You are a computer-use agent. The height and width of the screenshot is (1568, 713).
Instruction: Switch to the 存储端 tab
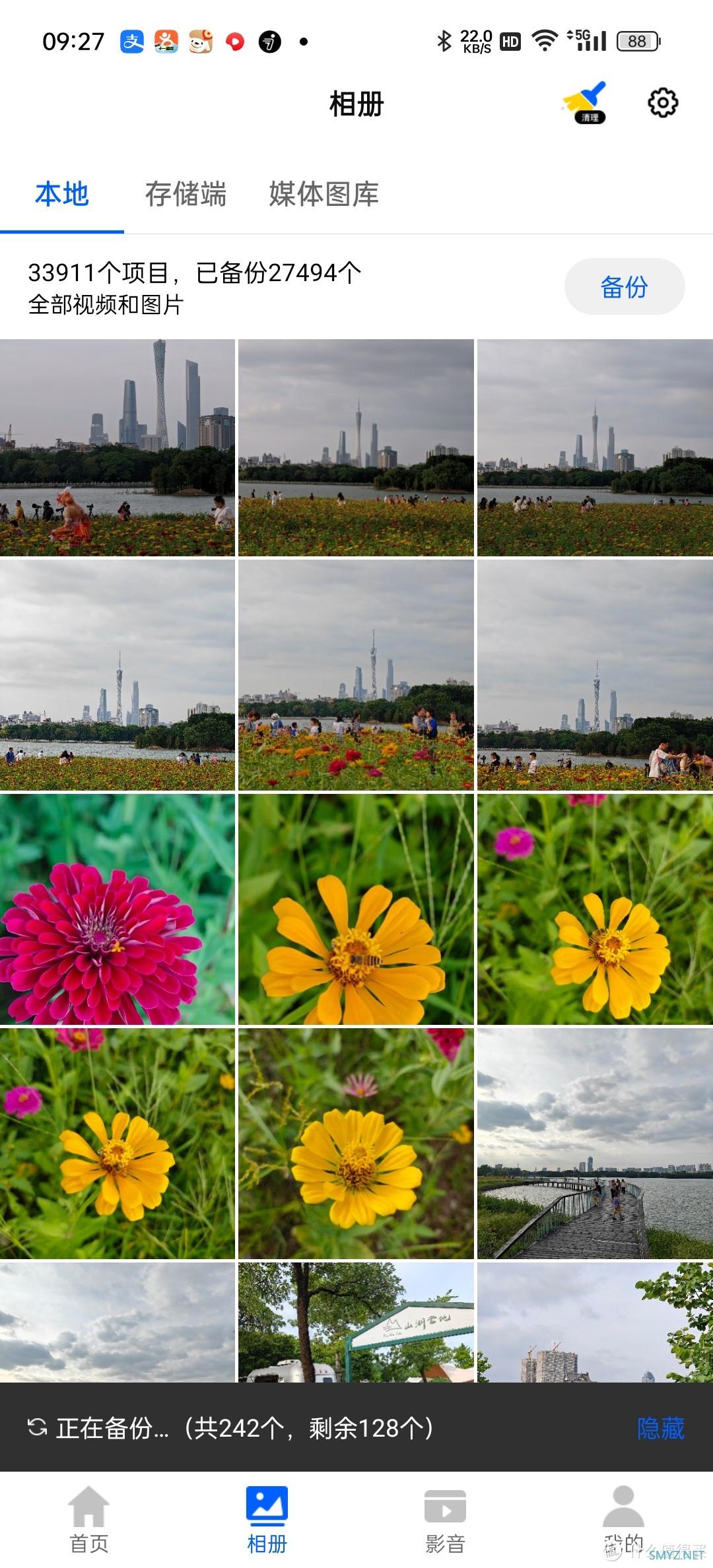click(x=186, y=195)
